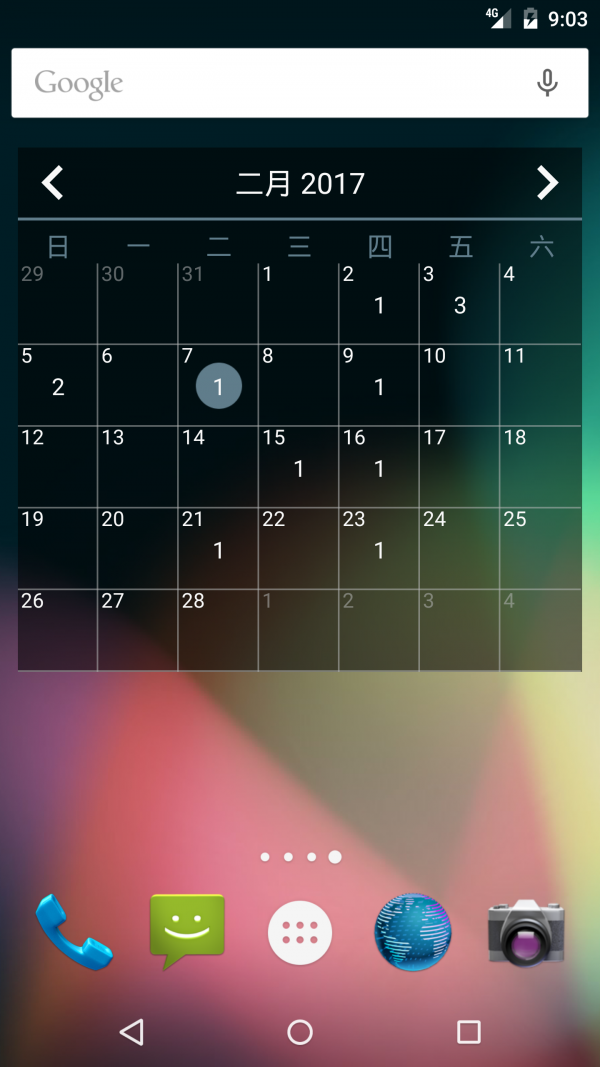Viewport: 600px width, 1067px height.
Task: Open the 二月 2017 calendar header
Action: [x=300, y=183]
